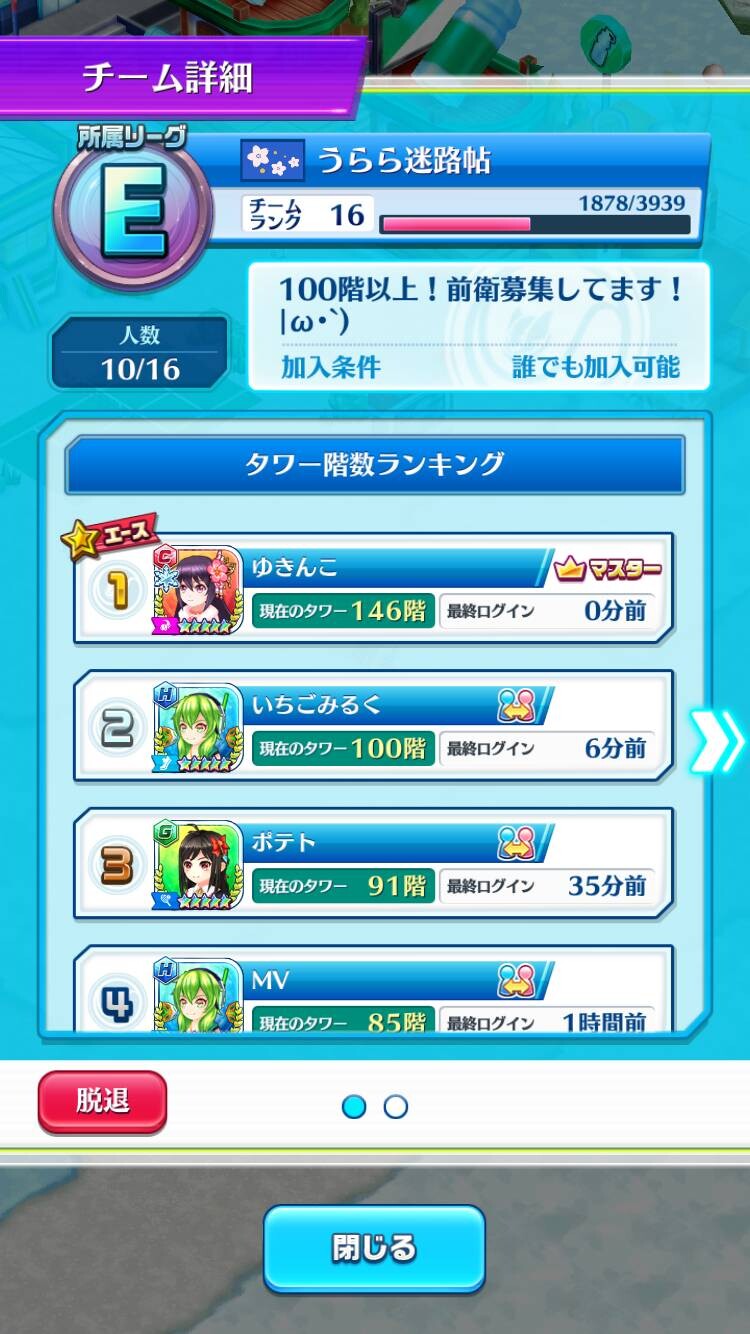Close the team details with 閉じる
This screenshot has width=750, height=1334.
(x=374, y=1248)
